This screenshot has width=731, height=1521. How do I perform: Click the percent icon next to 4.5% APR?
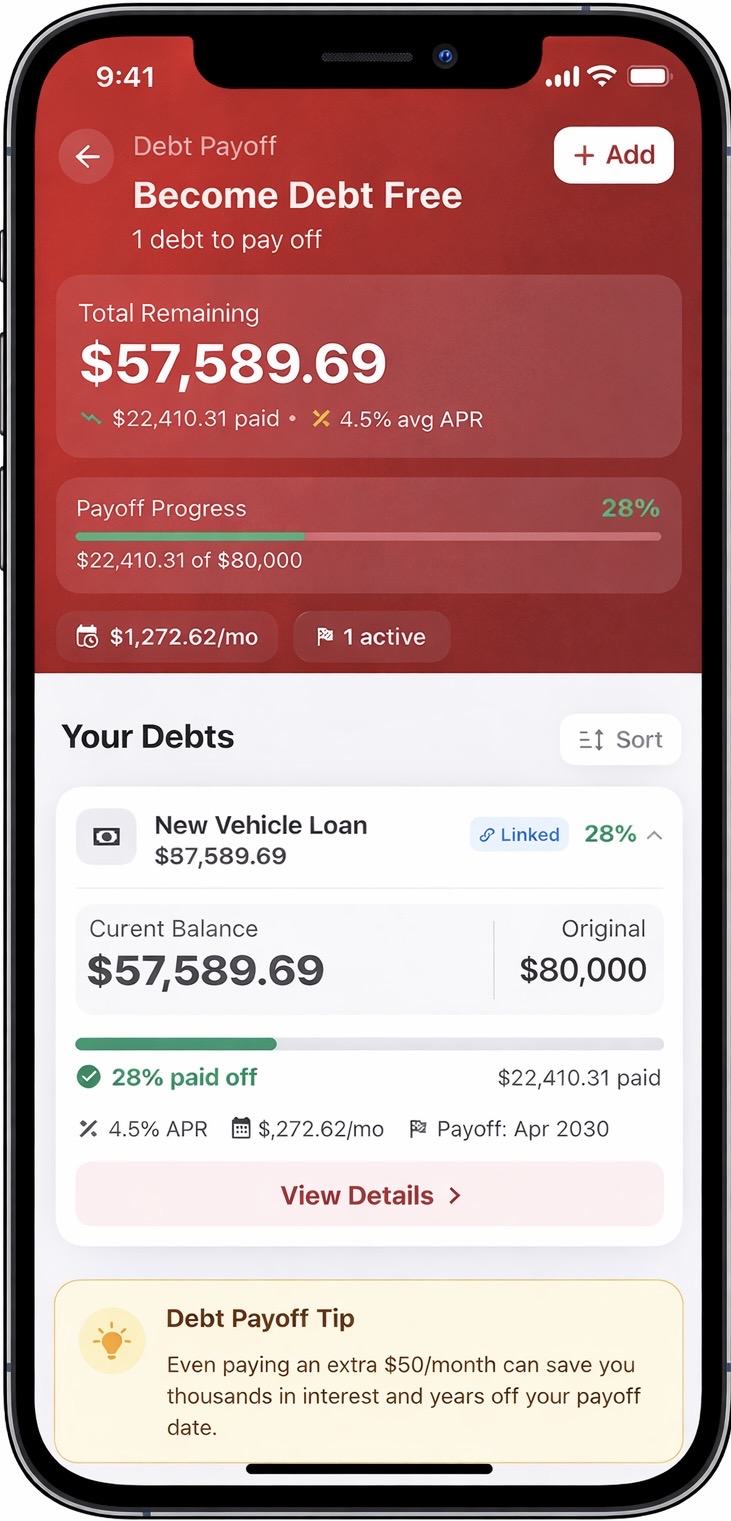click(90, 1129)
